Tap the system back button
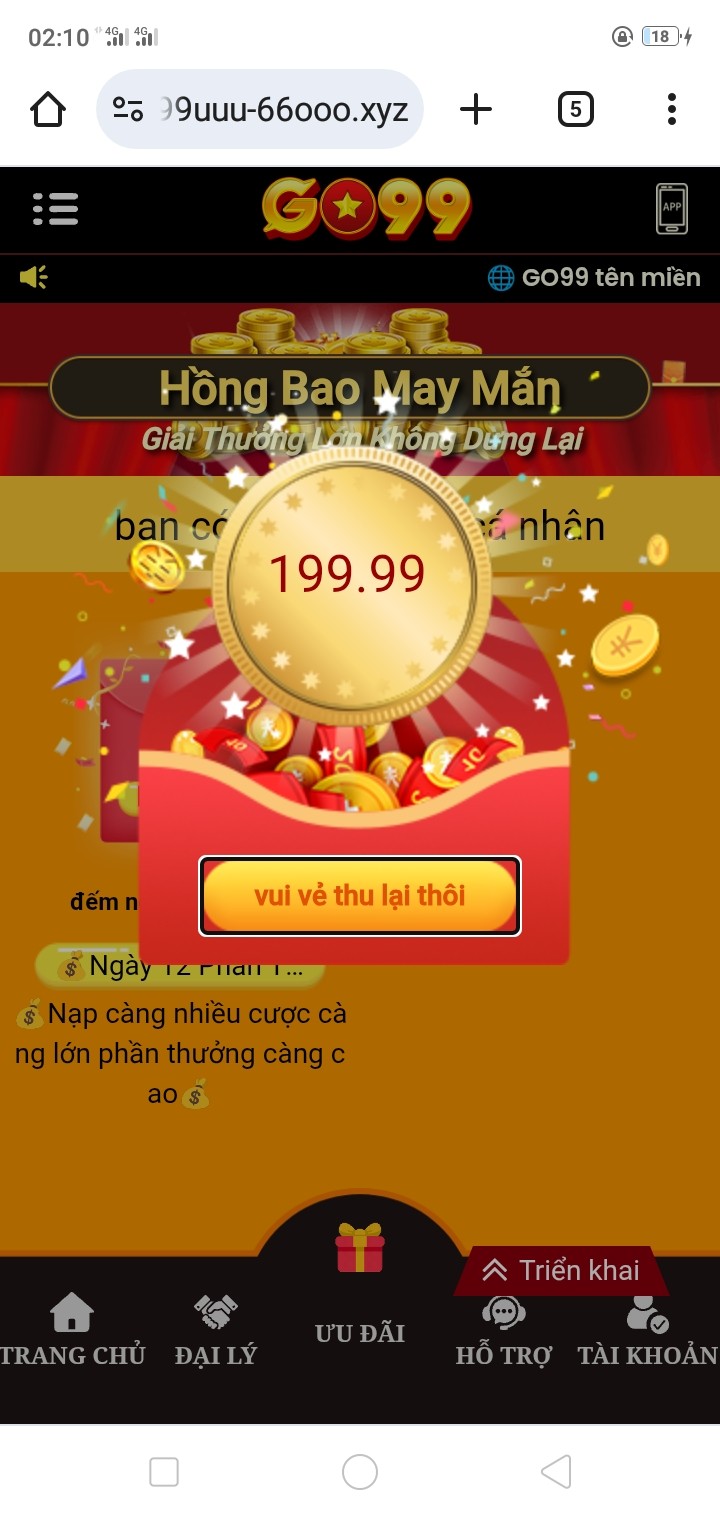The image size is (720, 1520). (556, 1472)
